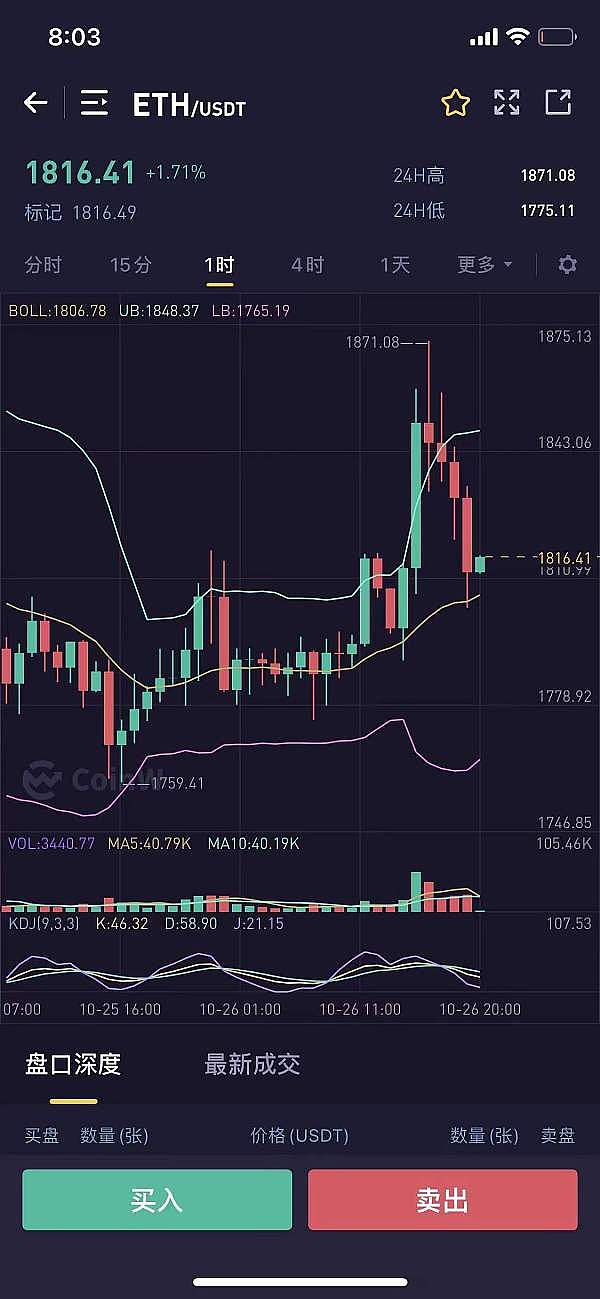This screenshot has height=1299, width=600.
Task: Share this ETH/USDT chart
Action: coord(558,103)
